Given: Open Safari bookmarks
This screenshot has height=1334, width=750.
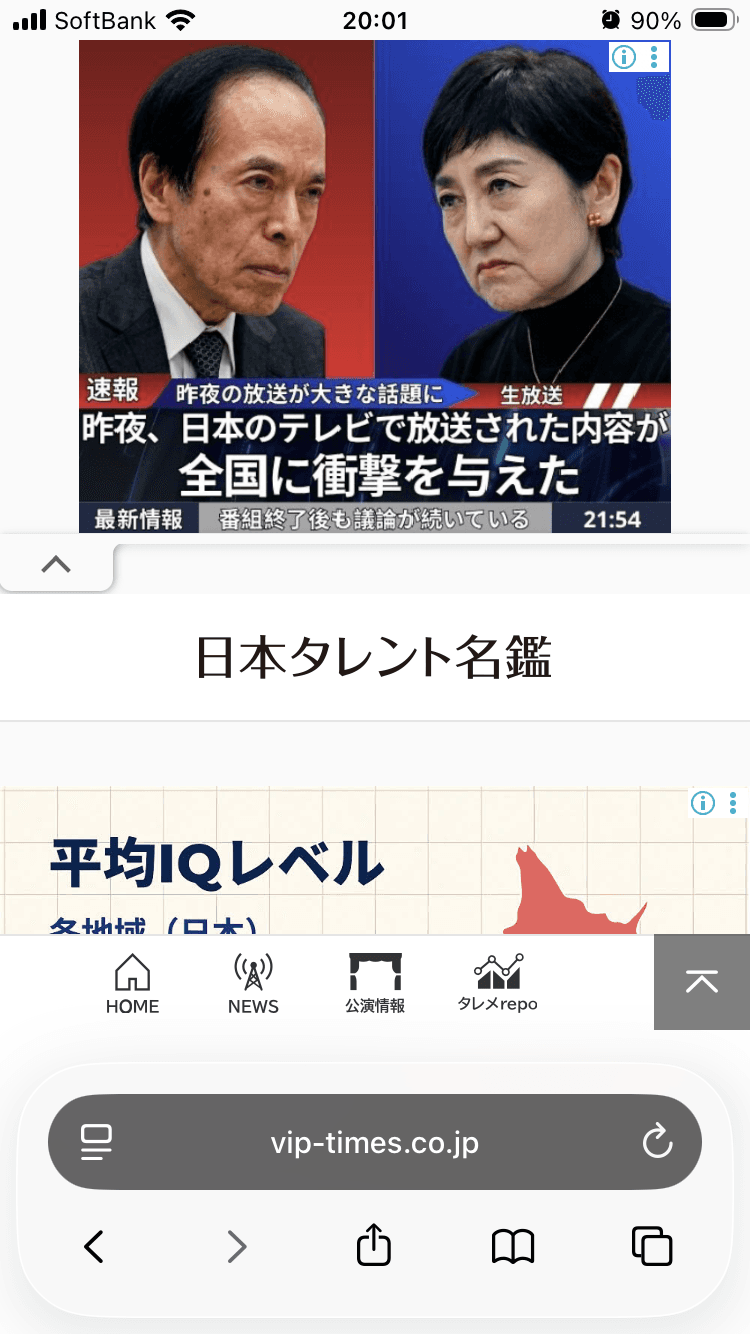Looking at the screenshot, I should 513,1246.
